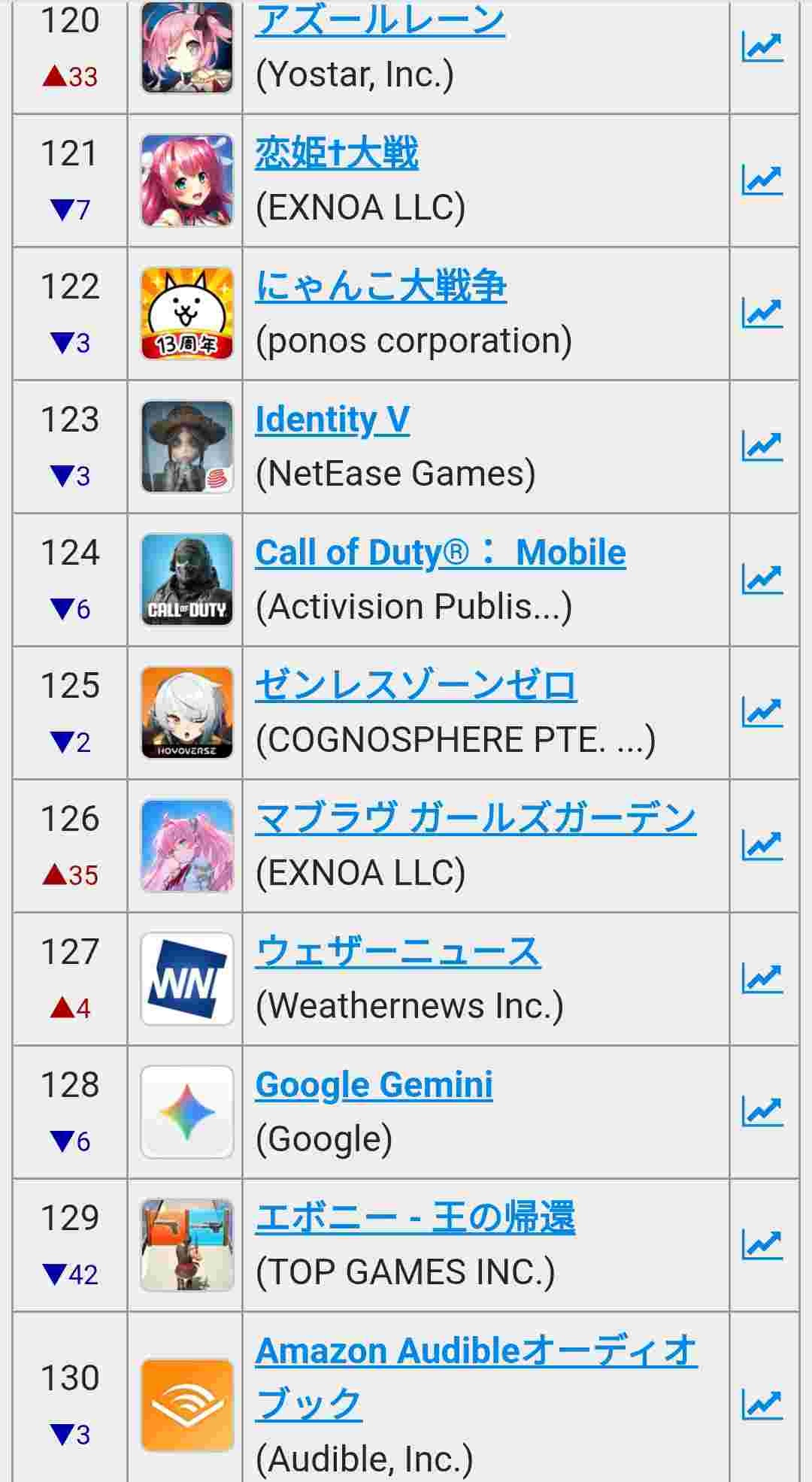
Task: Open the Google Gemini app link
Action: 374,1085
